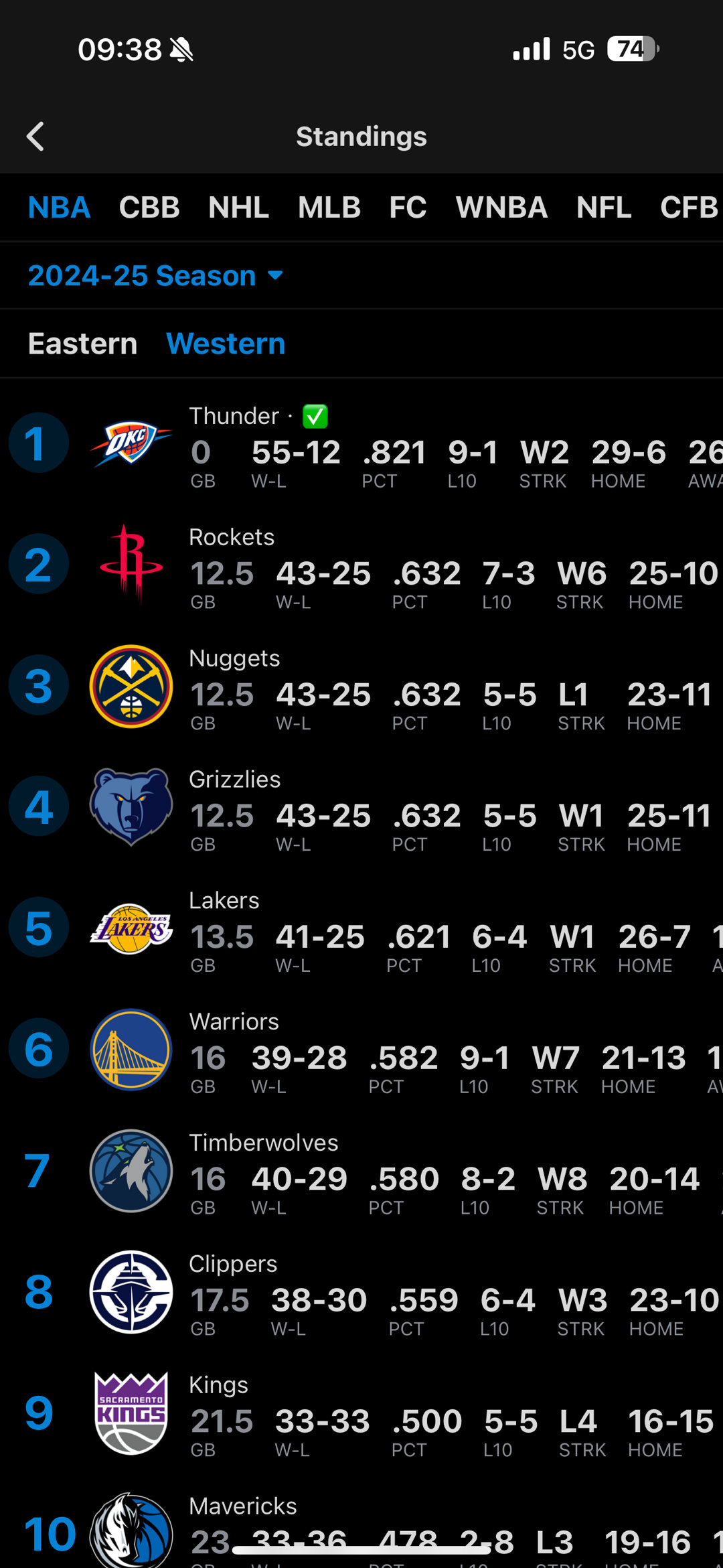View the Warriors team row
The height and width of the screenshot is (1568, 723).
[361, 1049]
